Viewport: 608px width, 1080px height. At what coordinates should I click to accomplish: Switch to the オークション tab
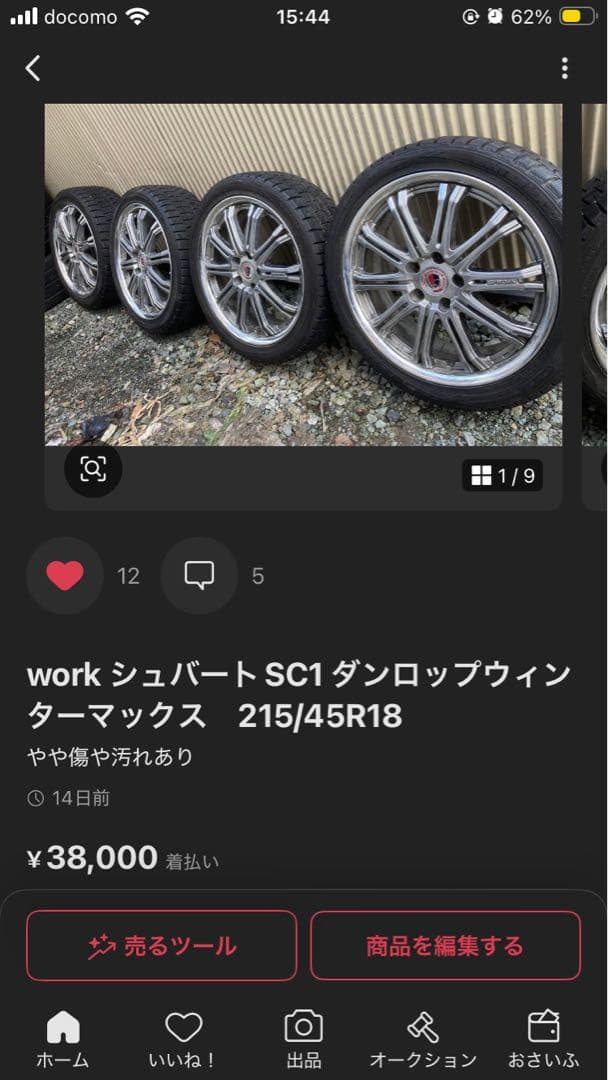(x=423, y=1038)
